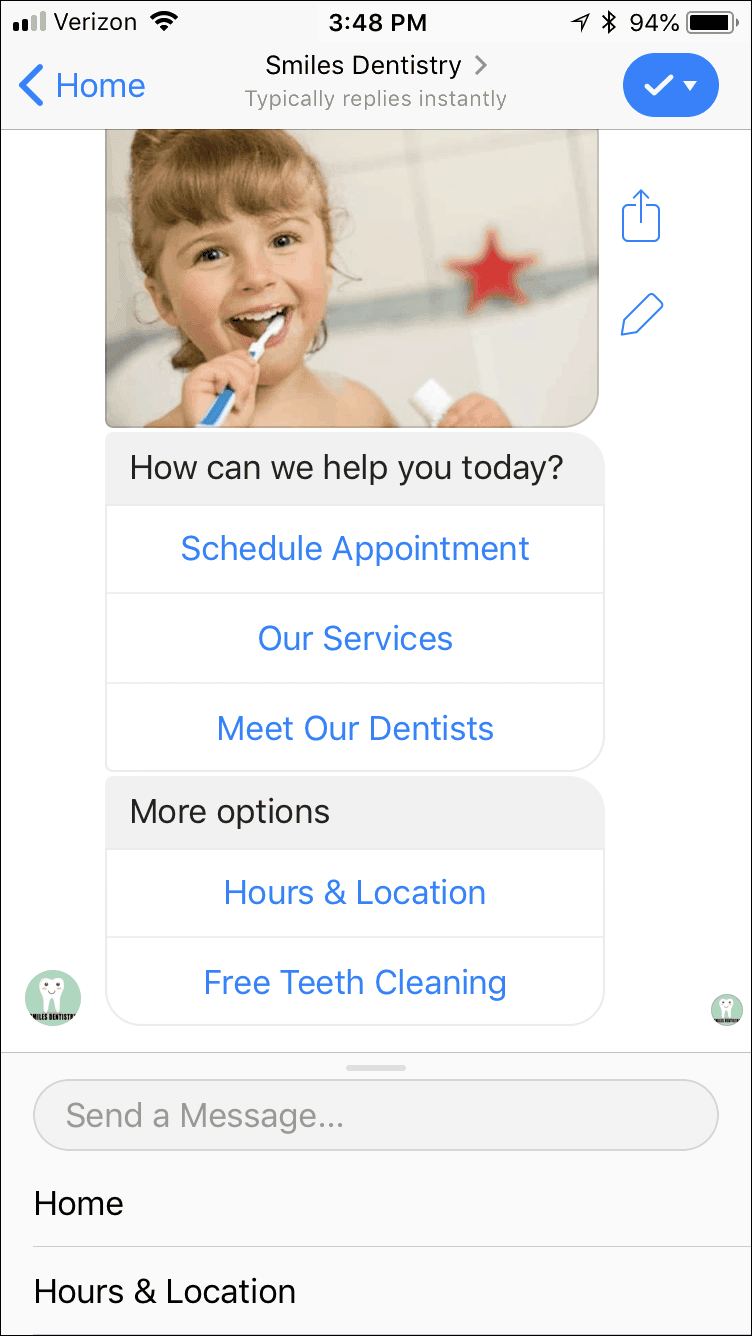Image resolution: width=752 pixels, height=1336 pixels.
Task: Share the toothbrush photo message
Action: coord(641,216)
